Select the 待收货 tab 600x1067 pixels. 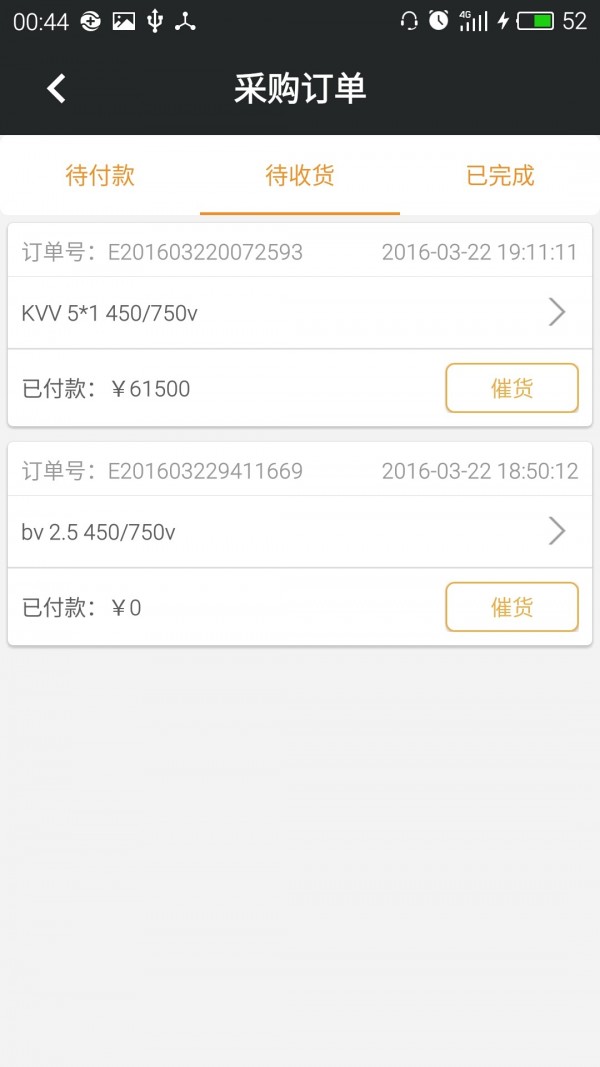tap(300, 177)
